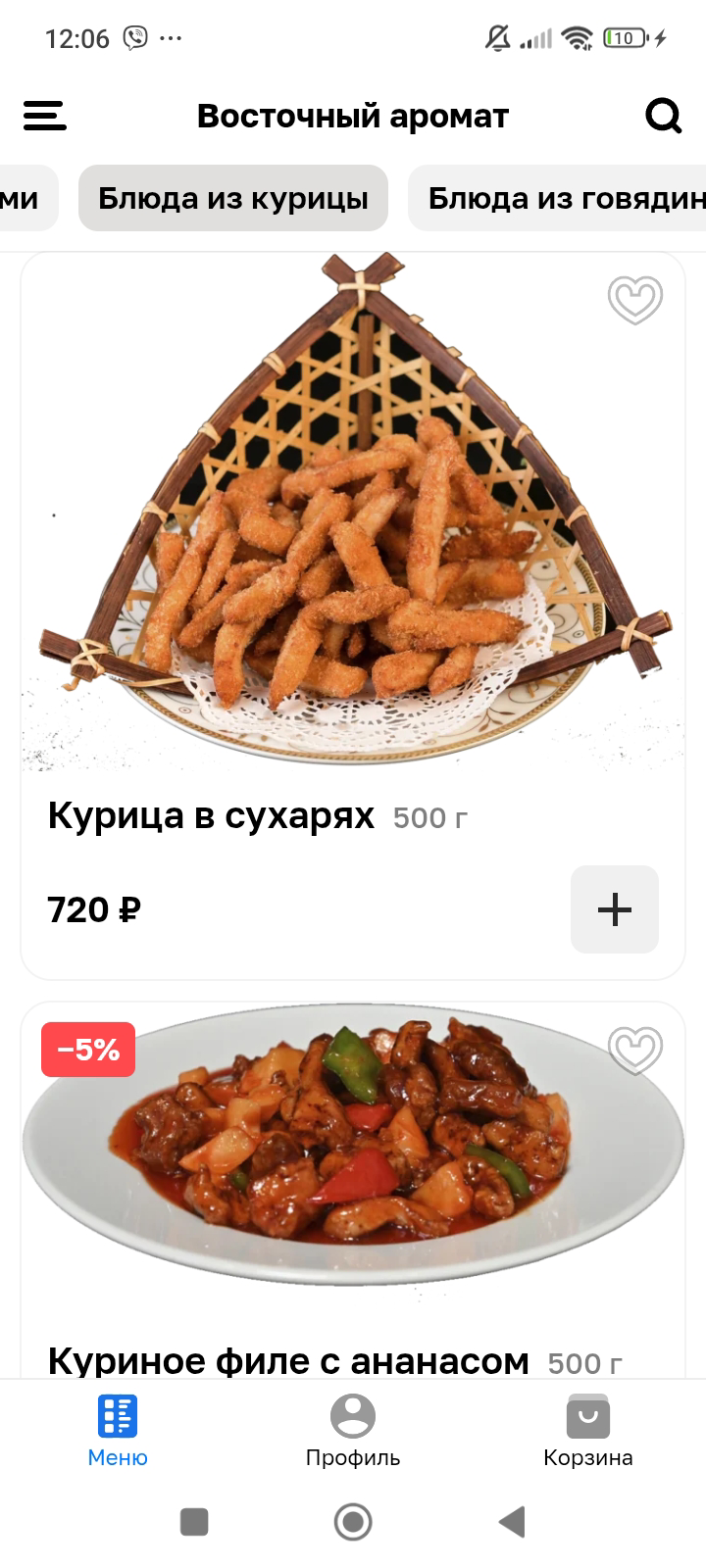Favorite the Куриное филе с ананасом dish
Viewport: 706px width, 1568px height.
(634, 1051)
